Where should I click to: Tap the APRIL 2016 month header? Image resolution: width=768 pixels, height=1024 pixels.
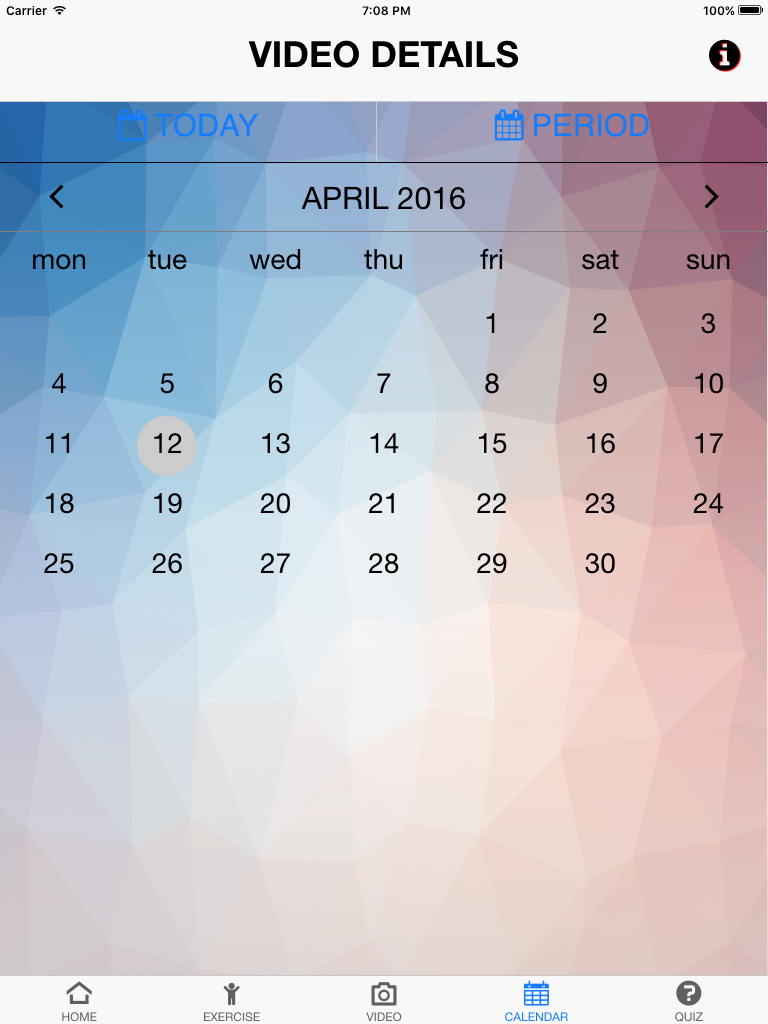384,198
